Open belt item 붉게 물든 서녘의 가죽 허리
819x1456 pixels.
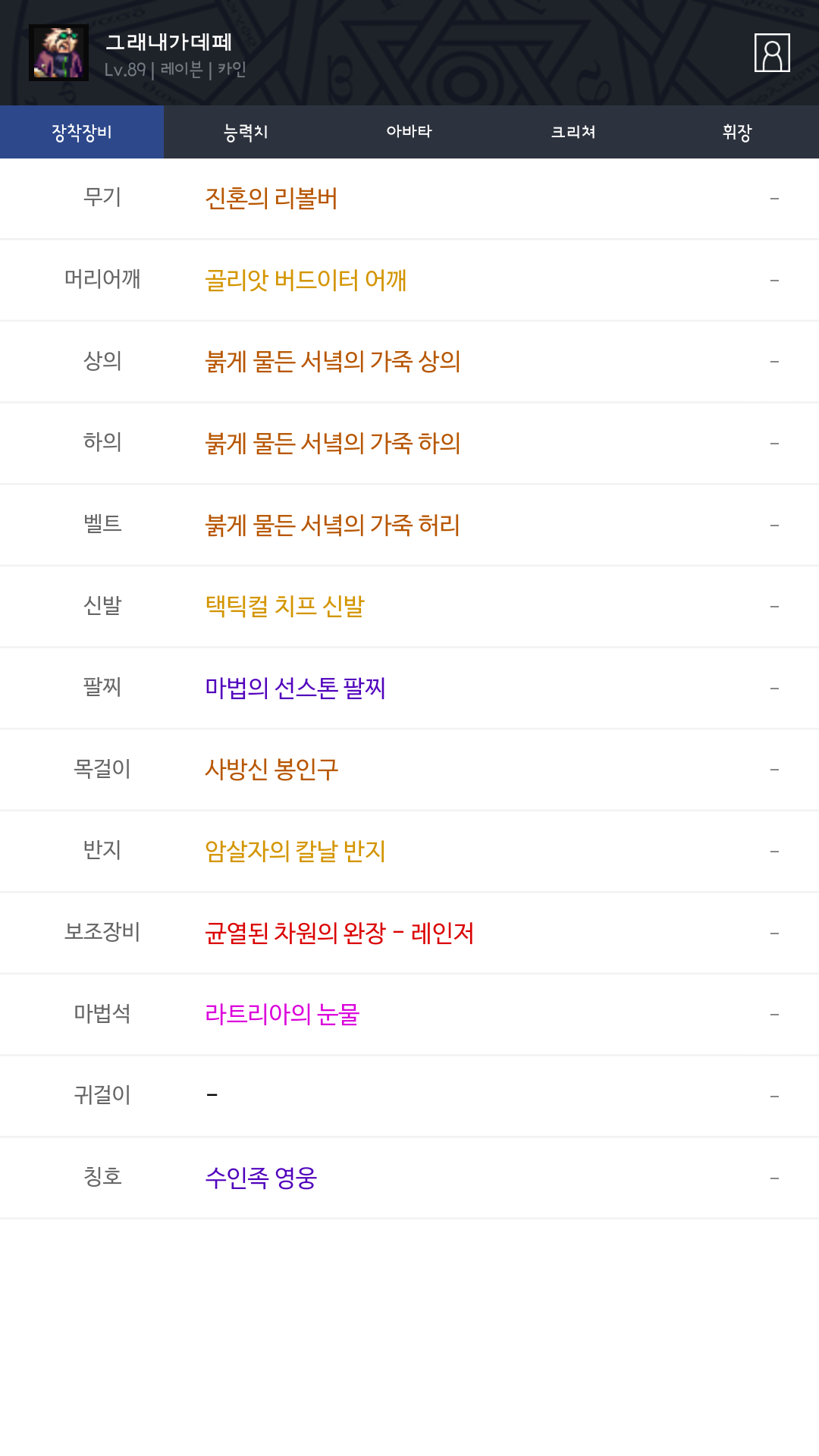click(333, 526)
